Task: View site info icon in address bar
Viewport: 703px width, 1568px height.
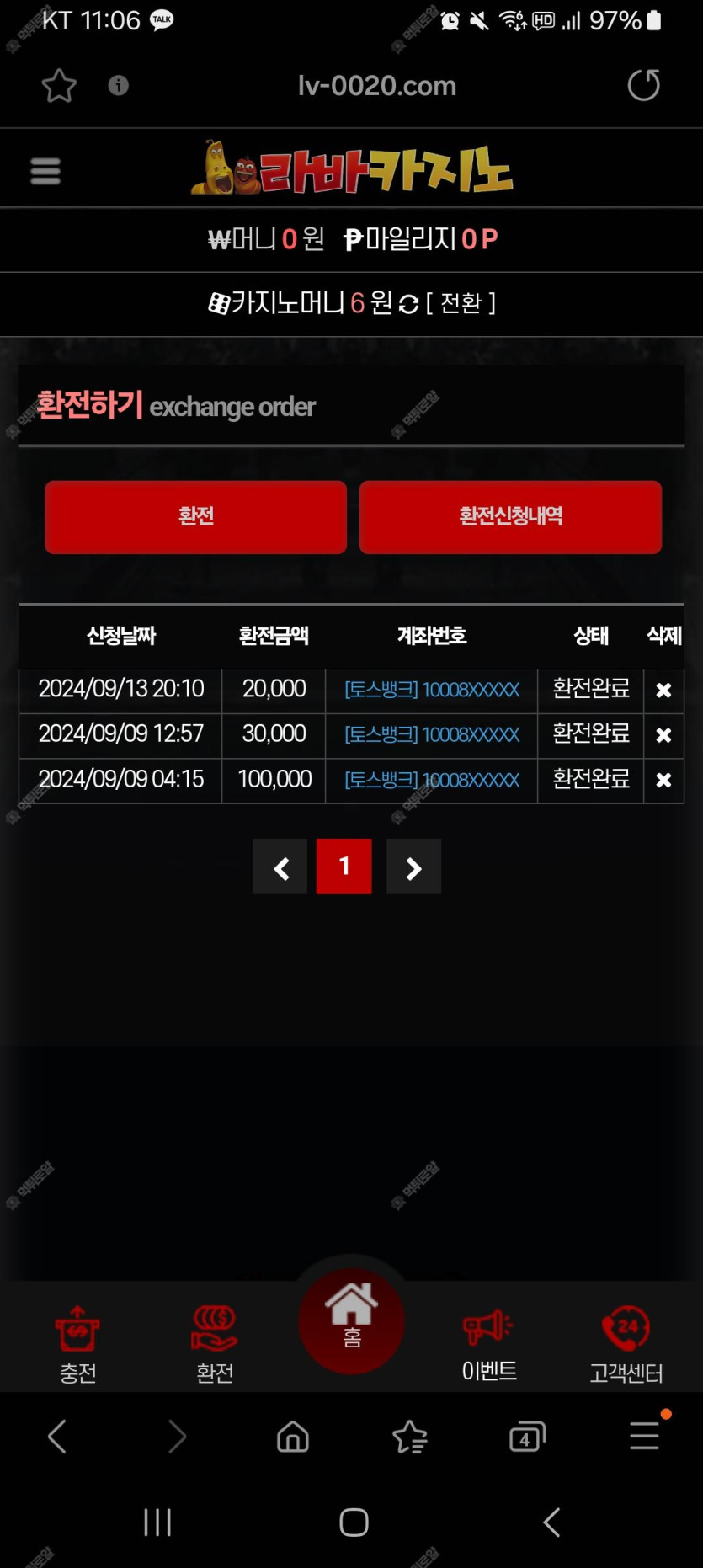Action: tap(119, 85)
